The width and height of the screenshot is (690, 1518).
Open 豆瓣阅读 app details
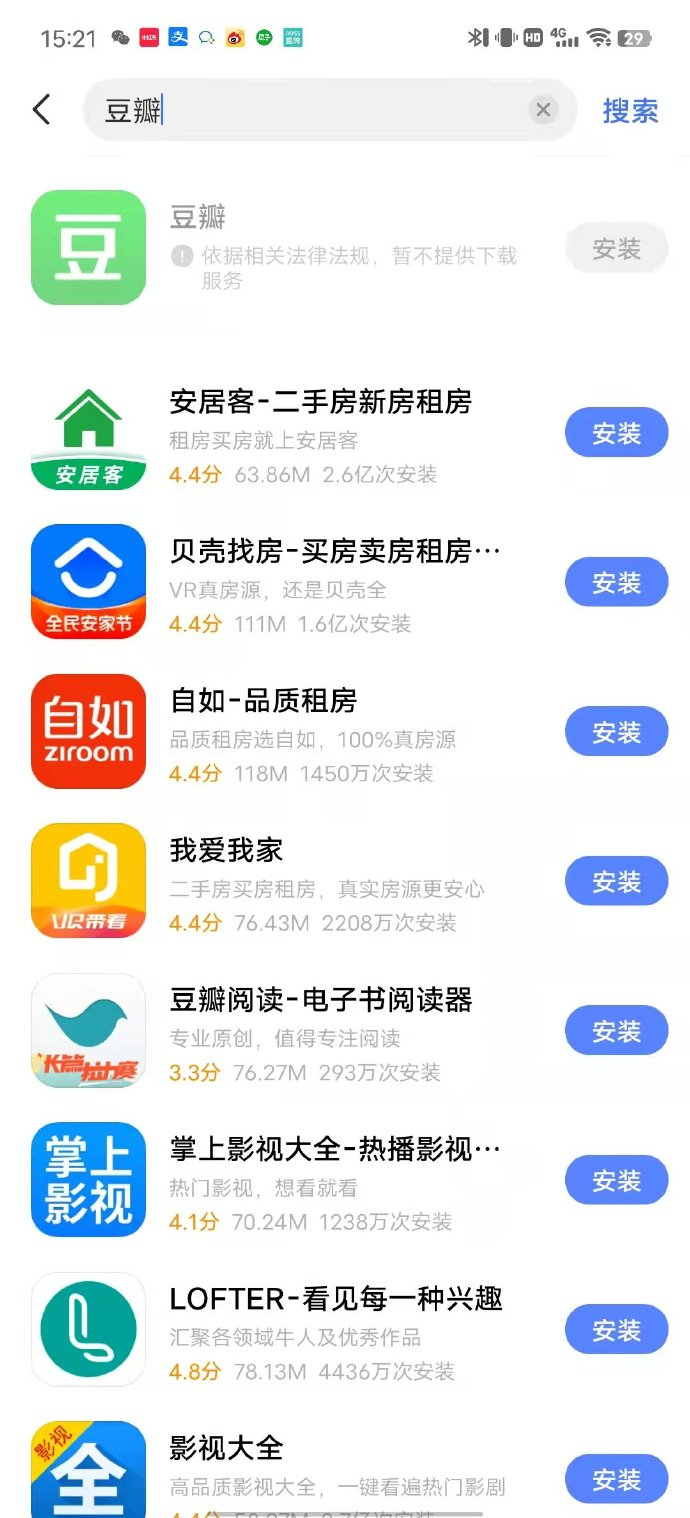[320, 1000]
